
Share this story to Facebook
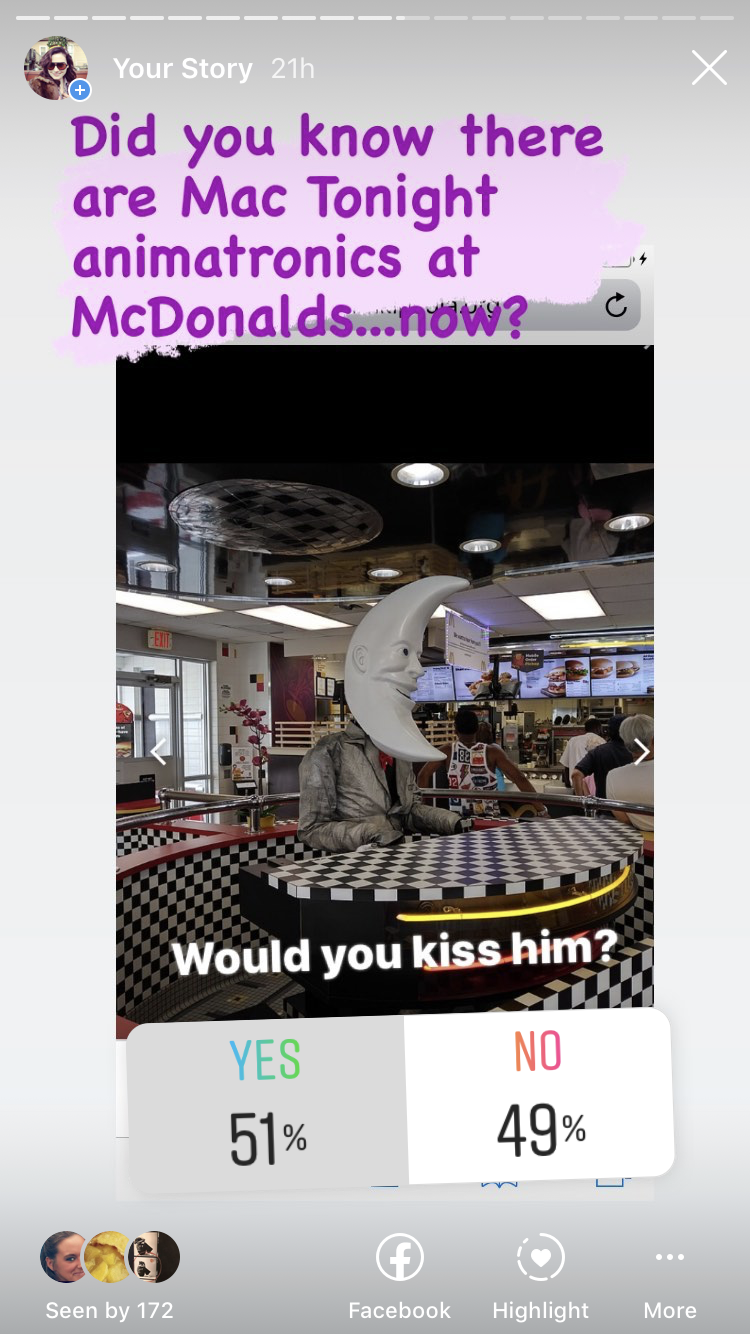[x=399, y=1276]
